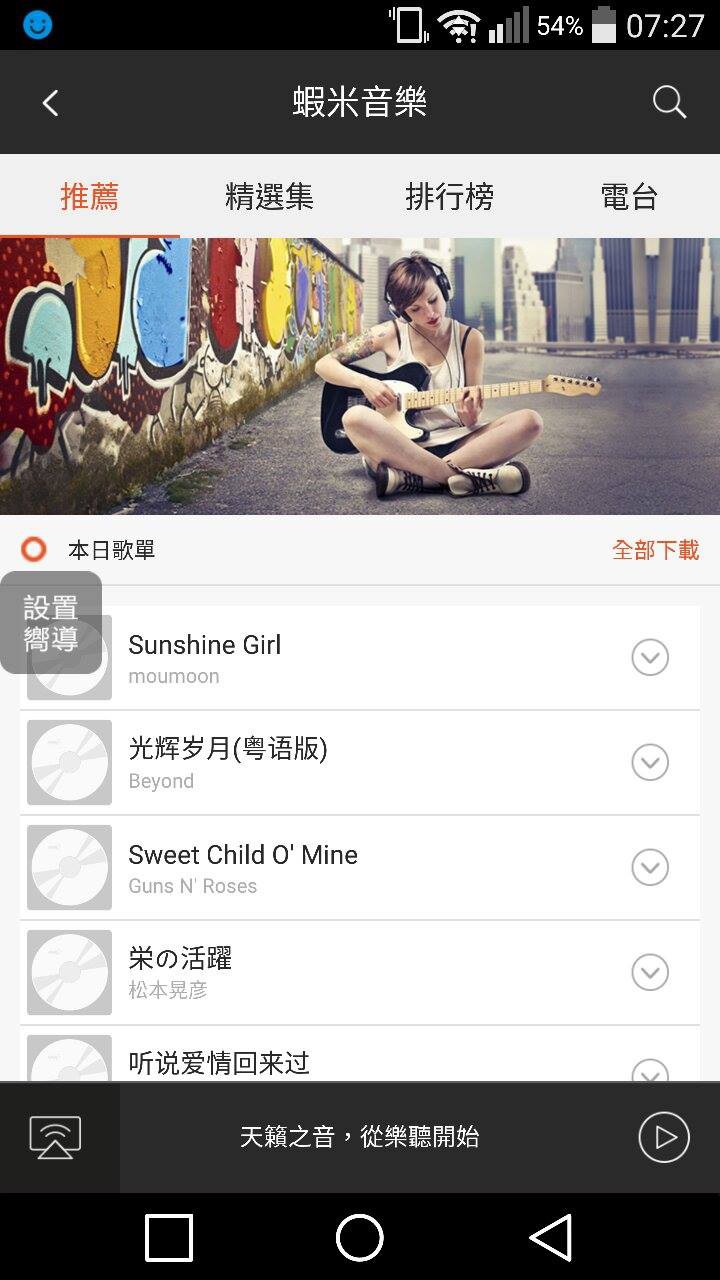Start playback with the play button
This screenshot has height=1280, width=720.
point(664,1137)
